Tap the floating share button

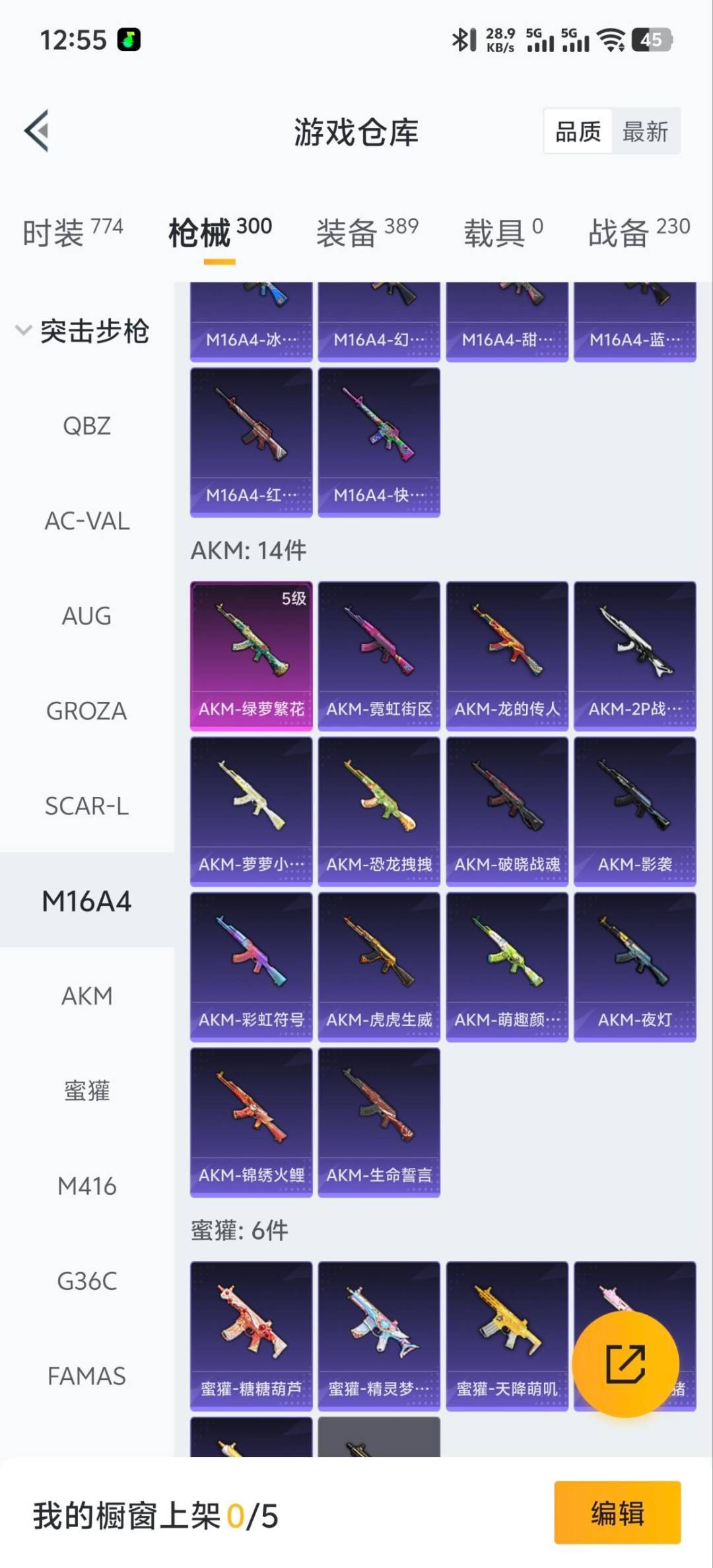[625, 1363]
